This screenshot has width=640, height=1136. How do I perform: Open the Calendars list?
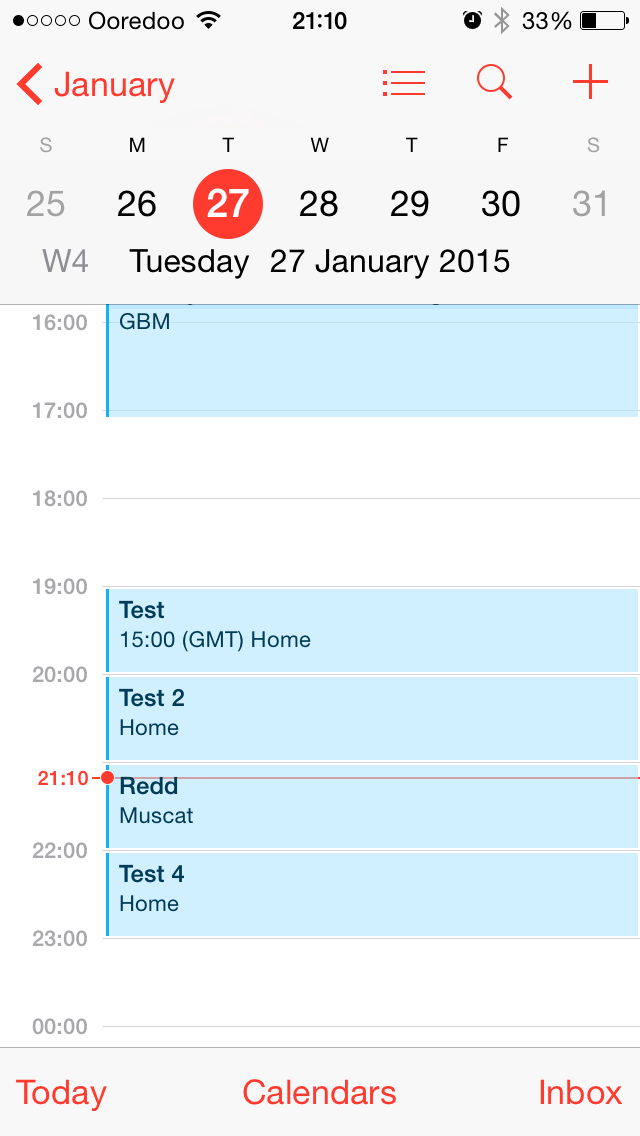click(x=319, y=1092)
